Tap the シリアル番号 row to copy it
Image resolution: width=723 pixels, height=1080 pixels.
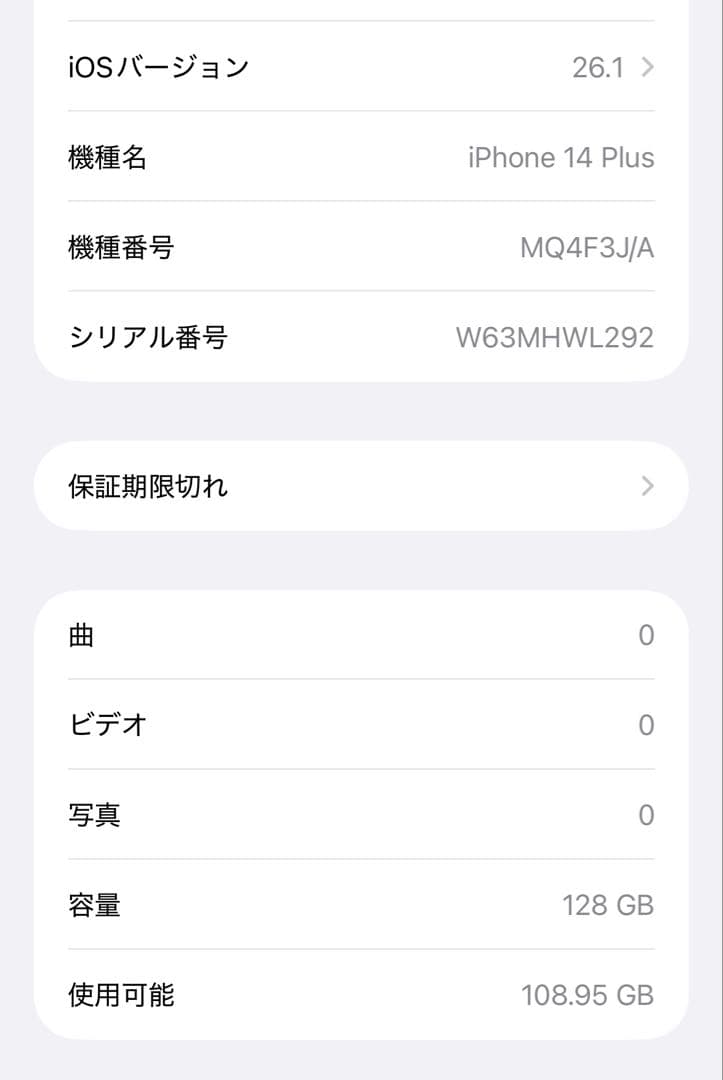click(x=360, y=338)
